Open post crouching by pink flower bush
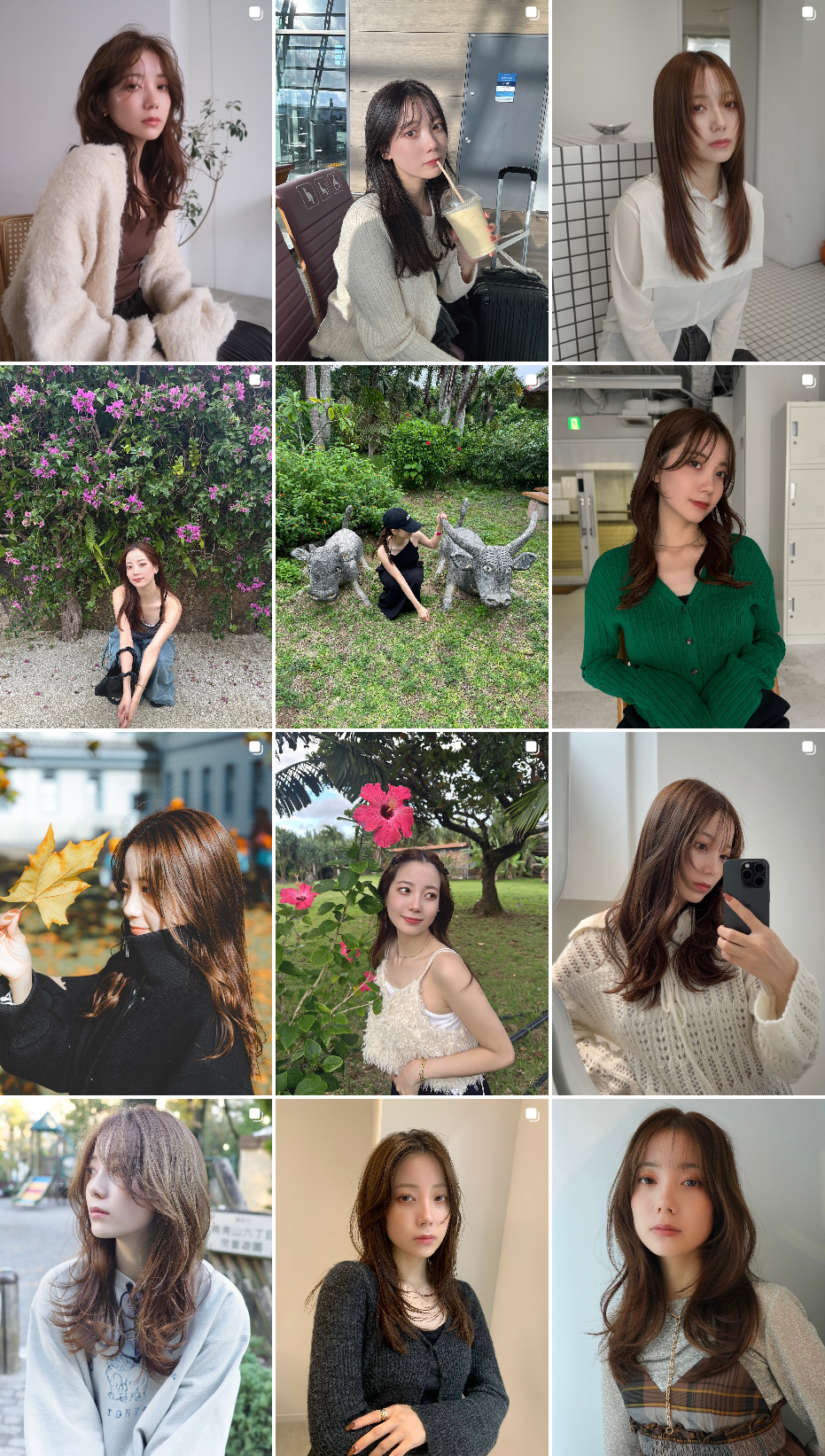 click(x=136, y=547)
